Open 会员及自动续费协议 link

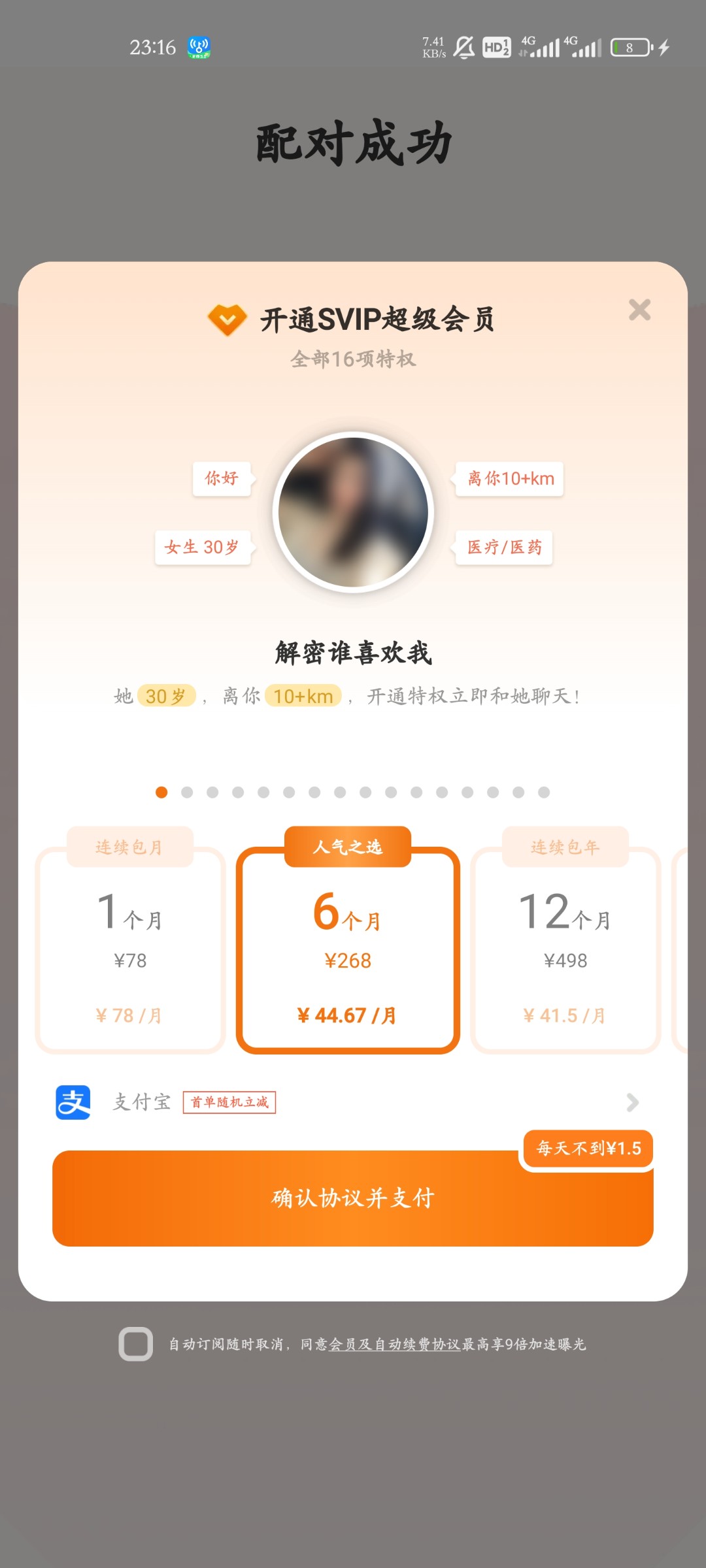tap(394, 1345)
